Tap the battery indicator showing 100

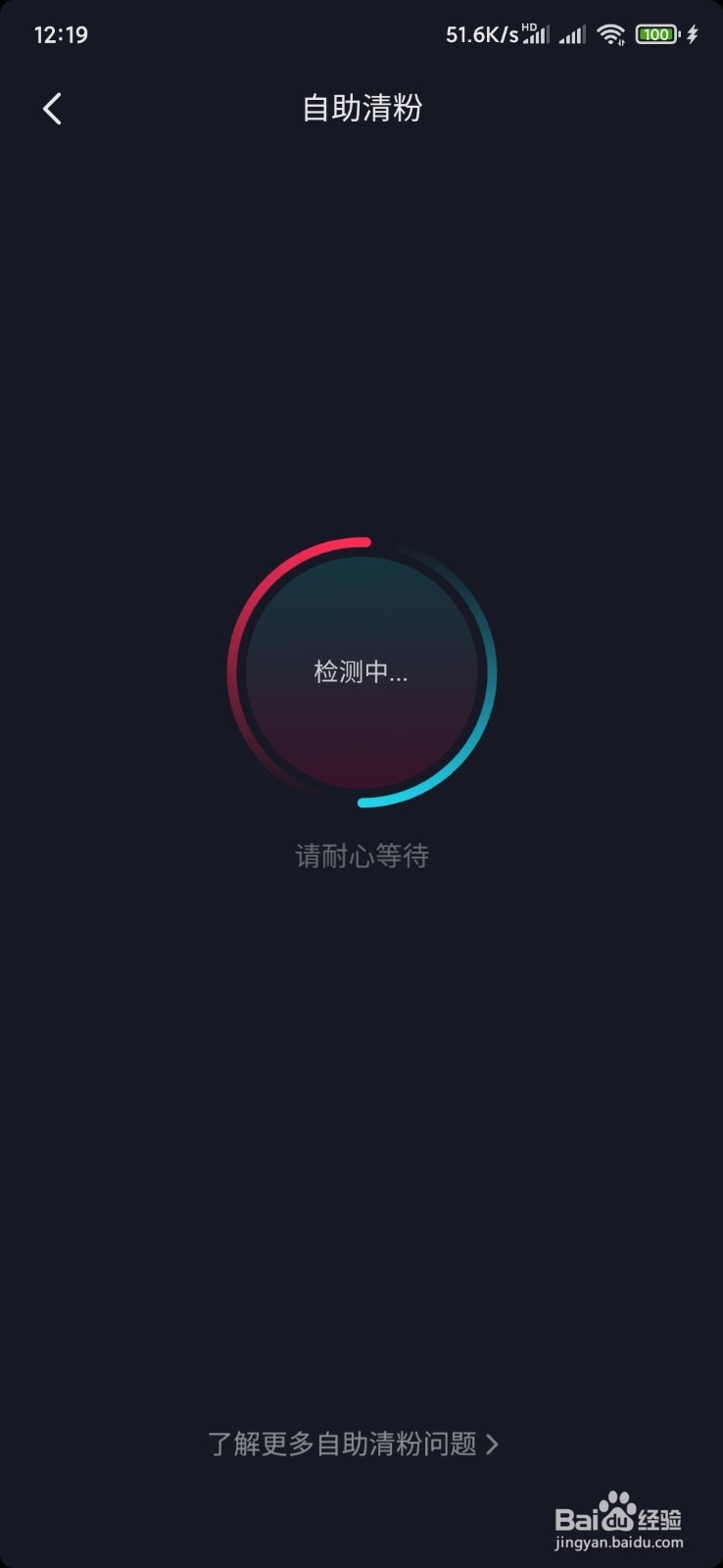click(x=655, y=32)
